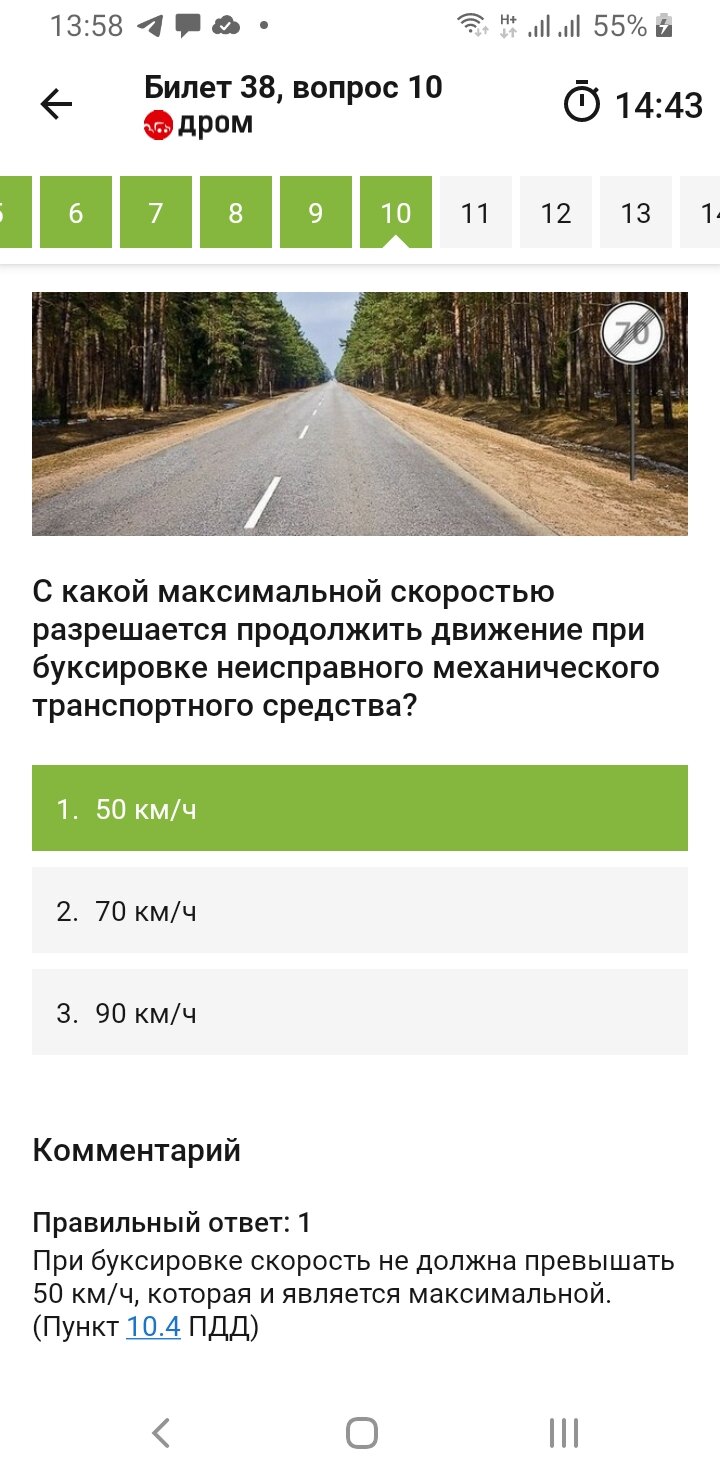Jump to question 8
720x1480 pixels.
coord(236,212)
